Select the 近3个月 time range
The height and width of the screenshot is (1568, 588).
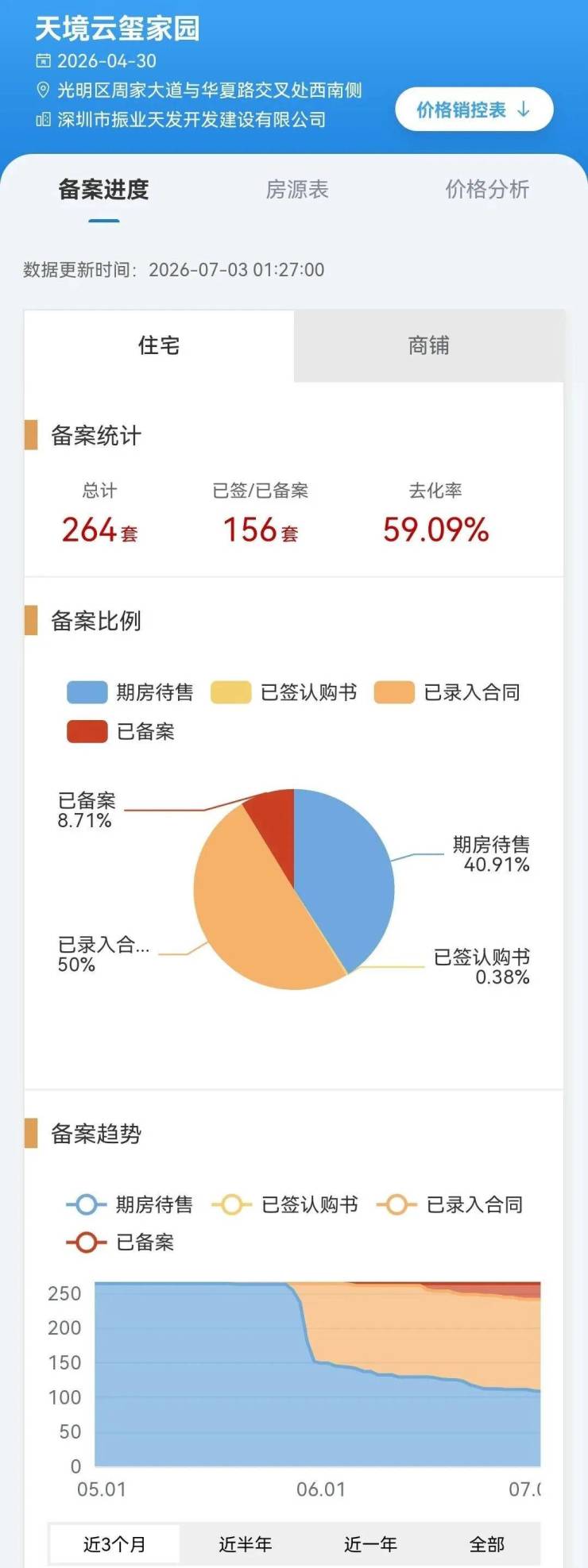115,1544
